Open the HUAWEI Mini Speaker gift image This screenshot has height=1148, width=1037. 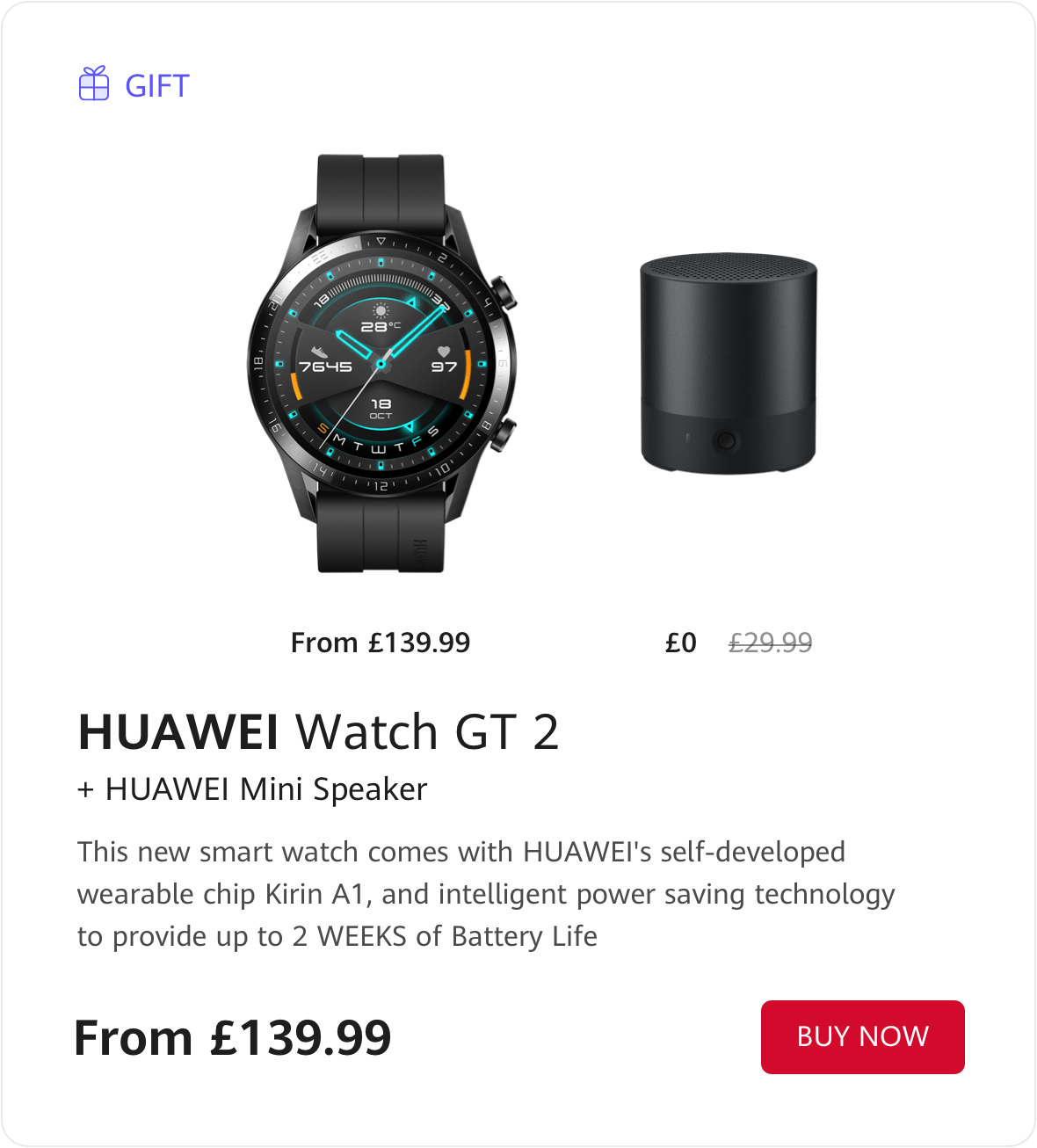(729, 364)
